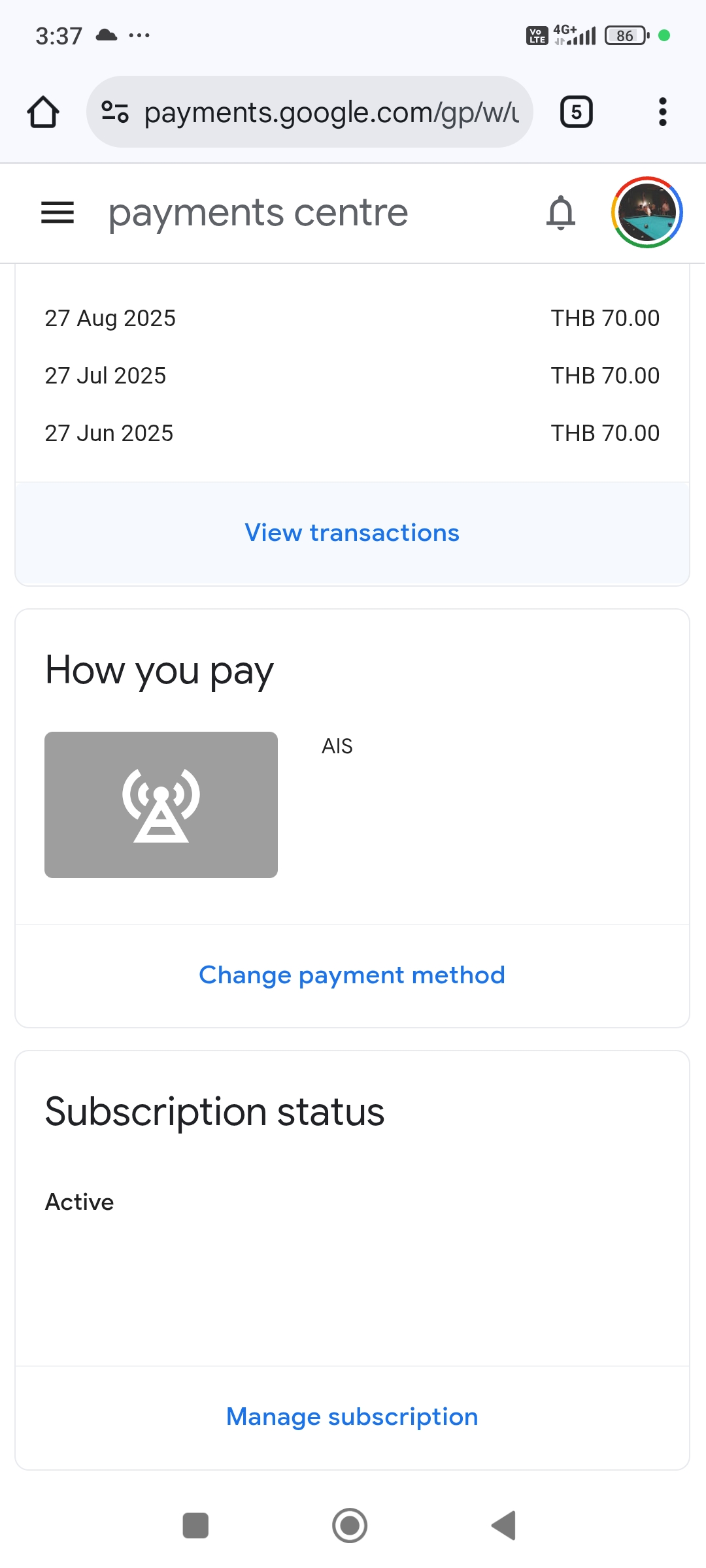The image size is (706, 1568).
Task: Open recent apps from the navigation bar
Action: [195, 1526]
